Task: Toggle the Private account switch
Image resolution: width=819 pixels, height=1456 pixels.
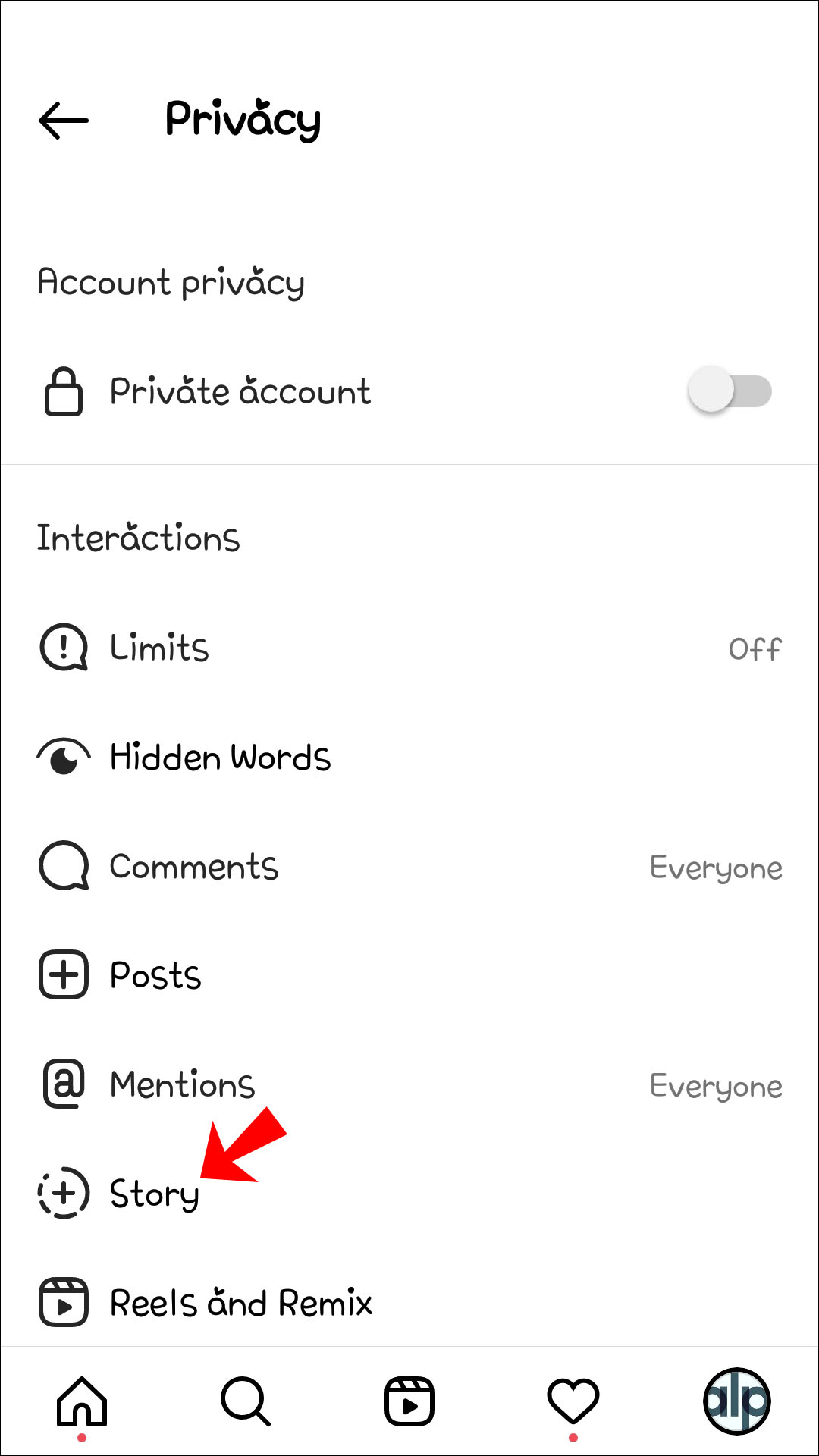Action: [x=729, y=391]
